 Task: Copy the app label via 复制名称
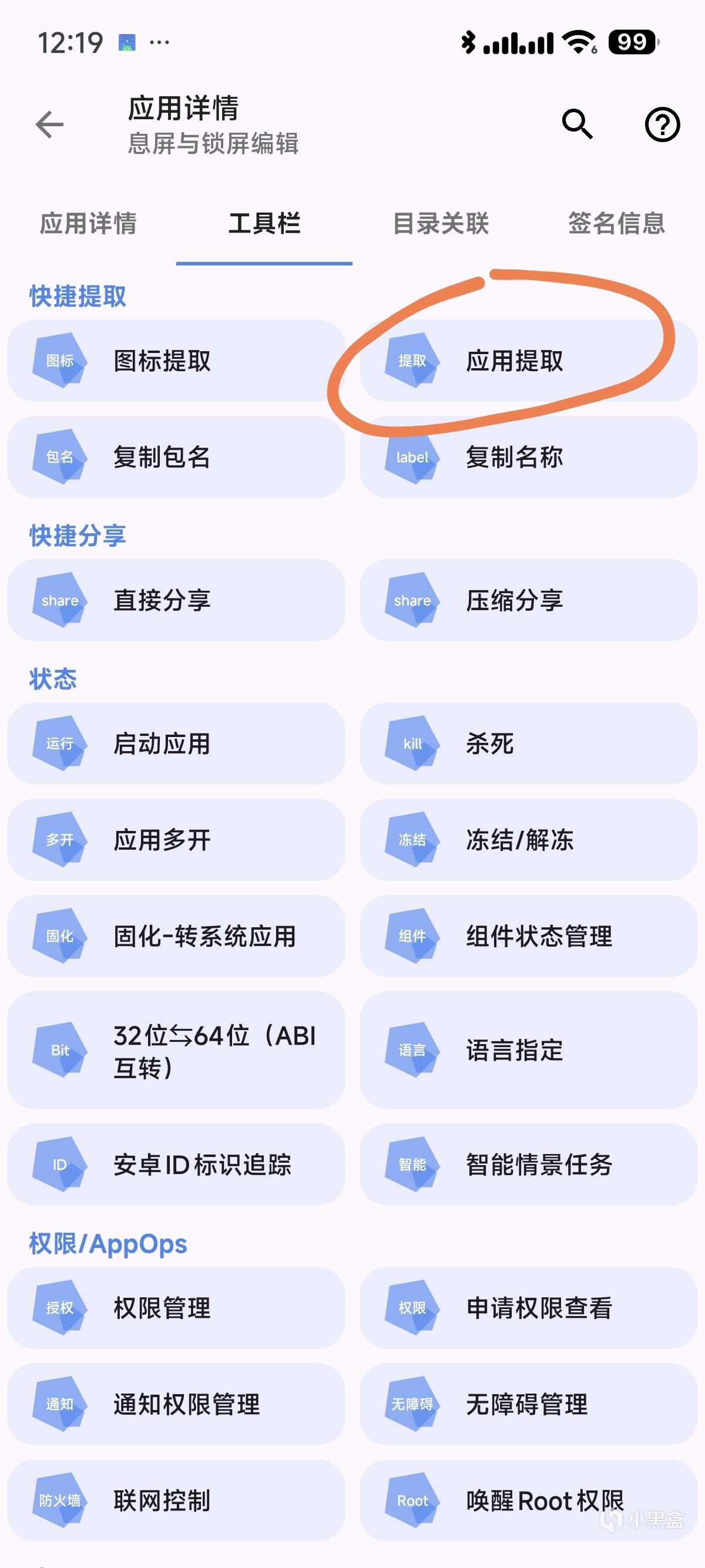point(528,457)
